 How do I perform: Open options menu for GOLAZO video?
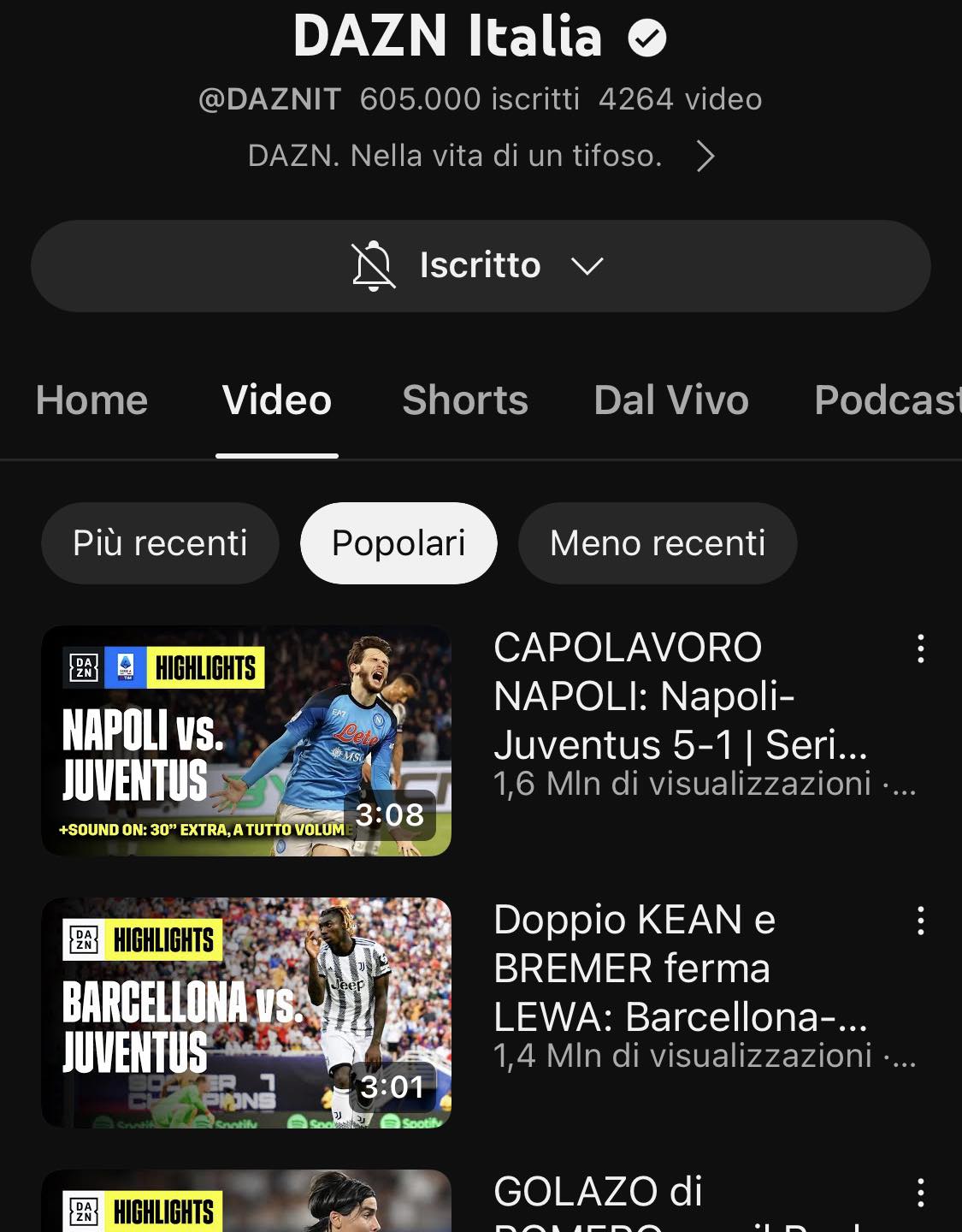point(920,1193)
